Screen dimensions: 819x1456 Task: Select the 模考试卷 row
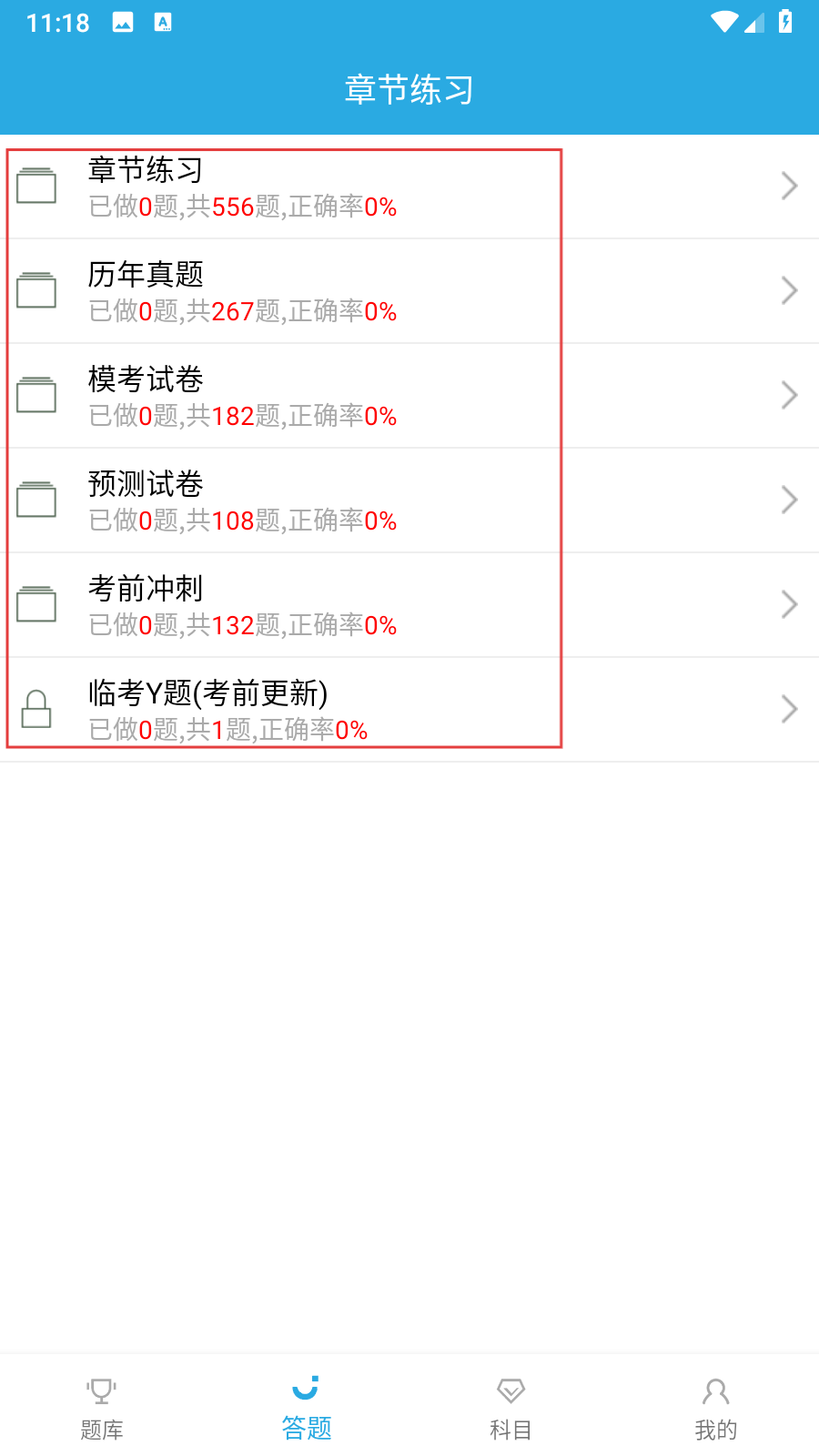tap(409, 396)
